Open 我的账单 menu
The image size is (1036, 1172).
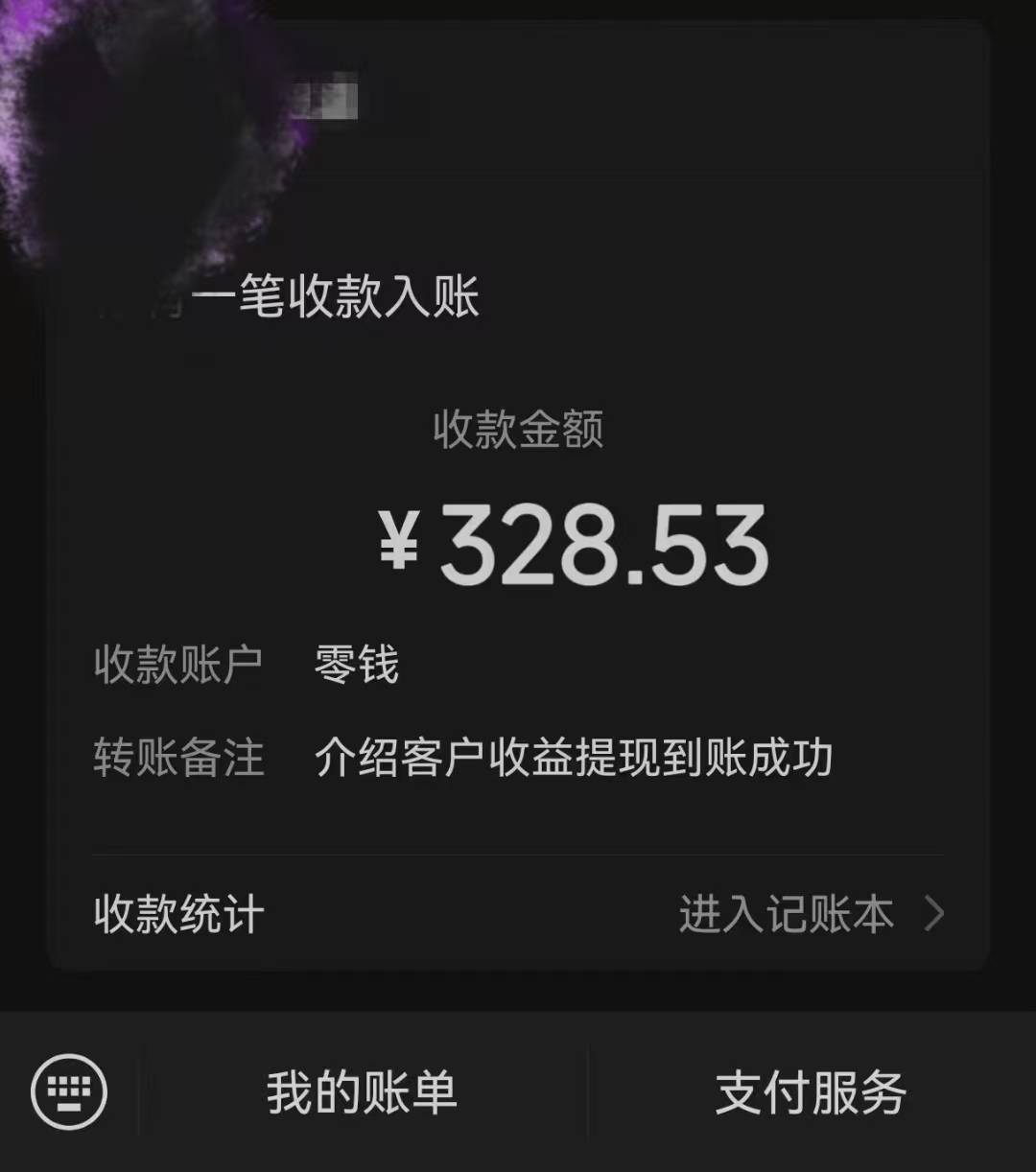pyautogui.click(x=362, y=1093)
